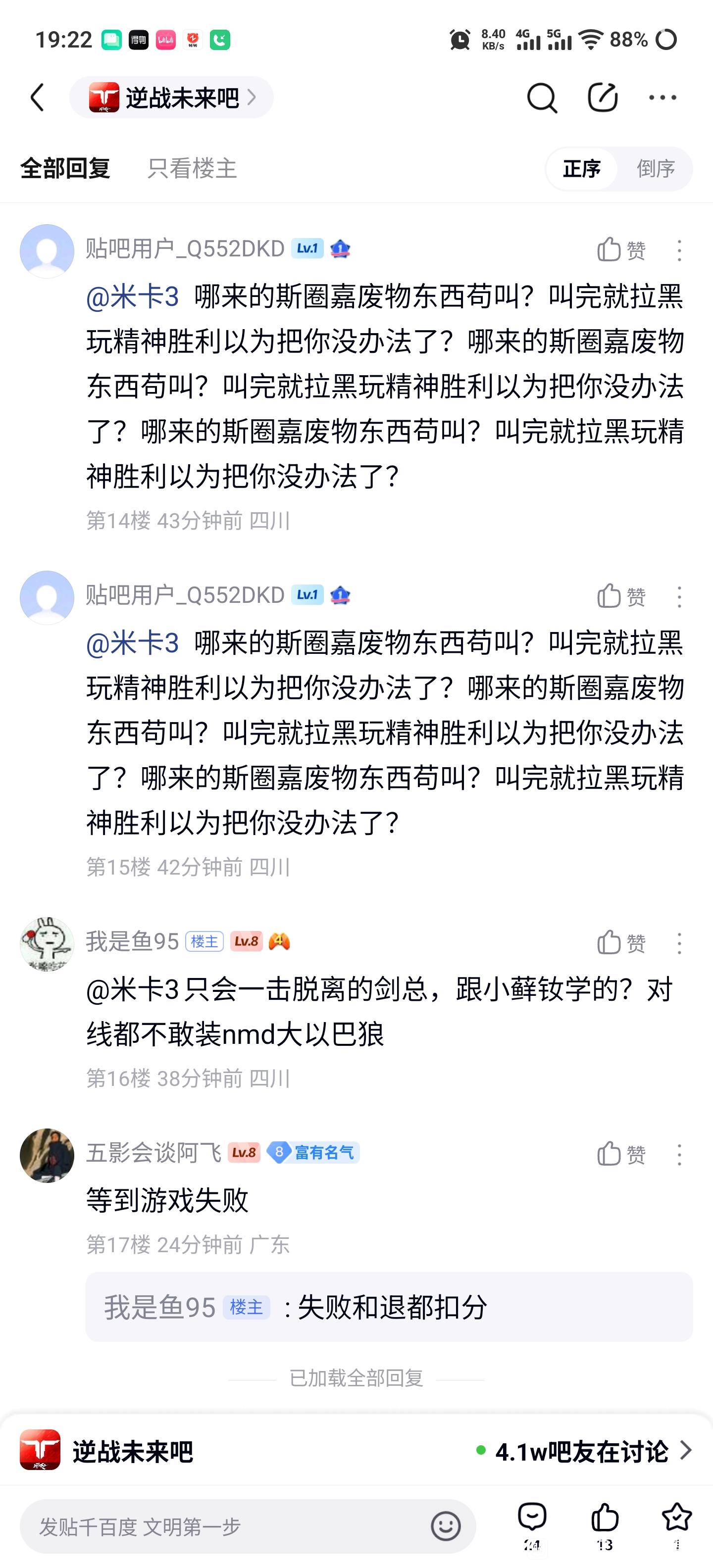The height and width of the screenshot is (1568, 713).
Task: Open 逆战未来吧 4.1w吧友在讨论 banner
Action: tap(356, 1451)
